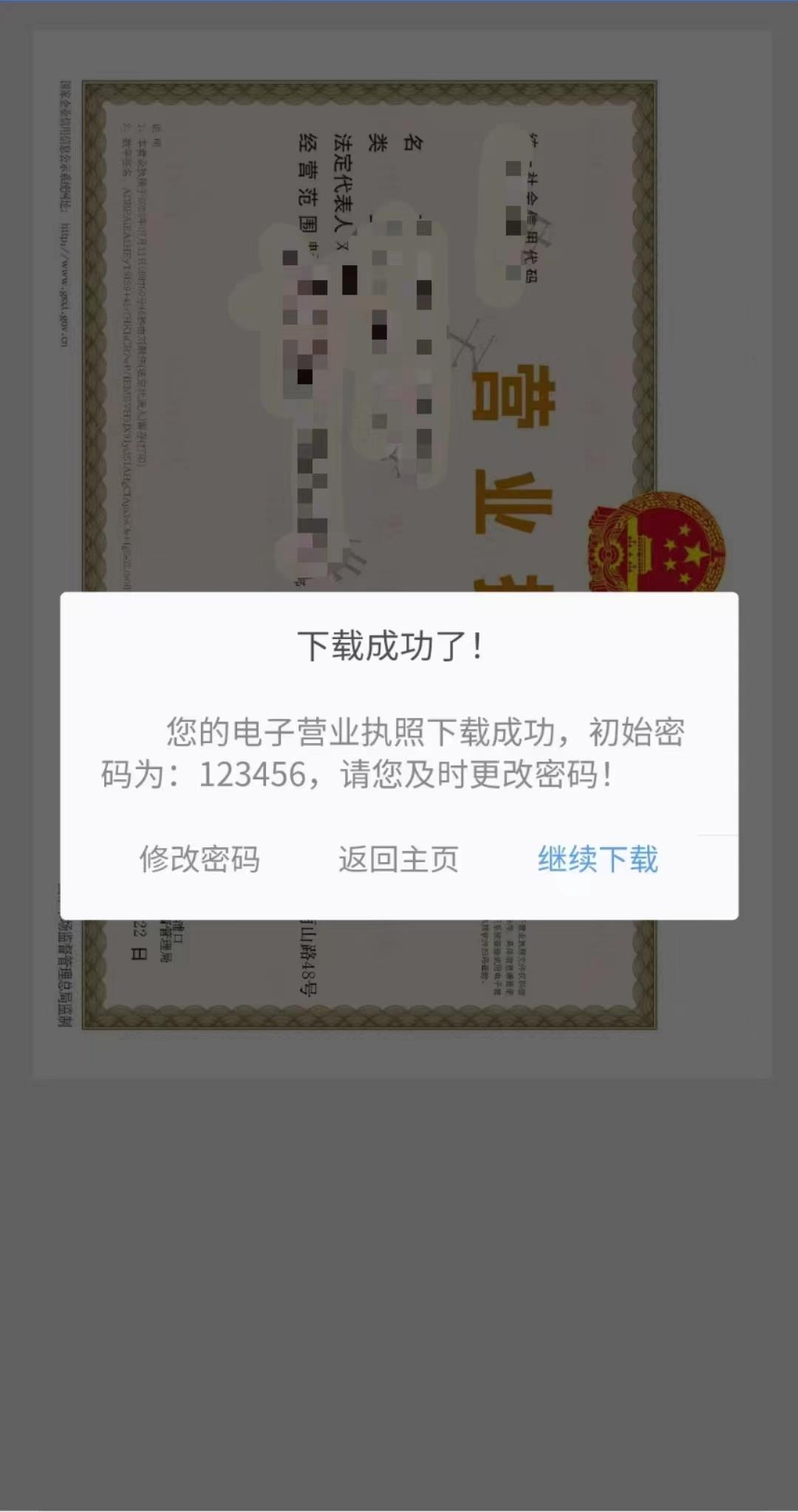Tap 修改密码 to change the password
798x1512 pixels.
click(199, 859)
